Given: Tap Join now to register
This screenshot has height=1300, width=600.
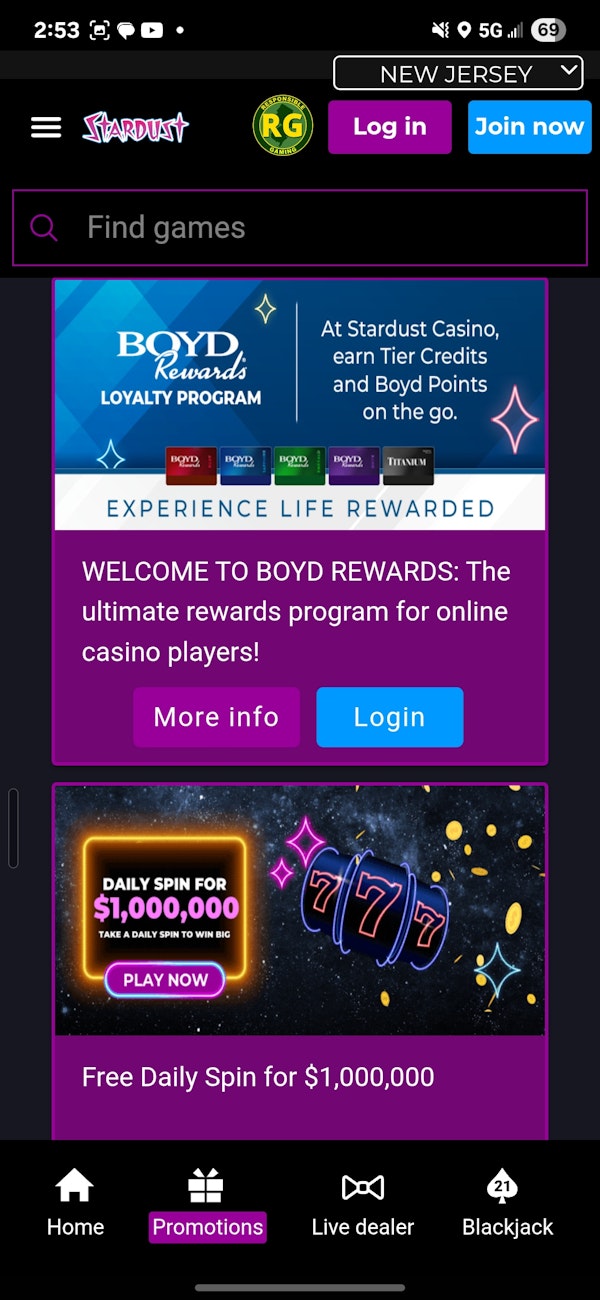Looking at the screenshot, I should click(x=528, y=127).
